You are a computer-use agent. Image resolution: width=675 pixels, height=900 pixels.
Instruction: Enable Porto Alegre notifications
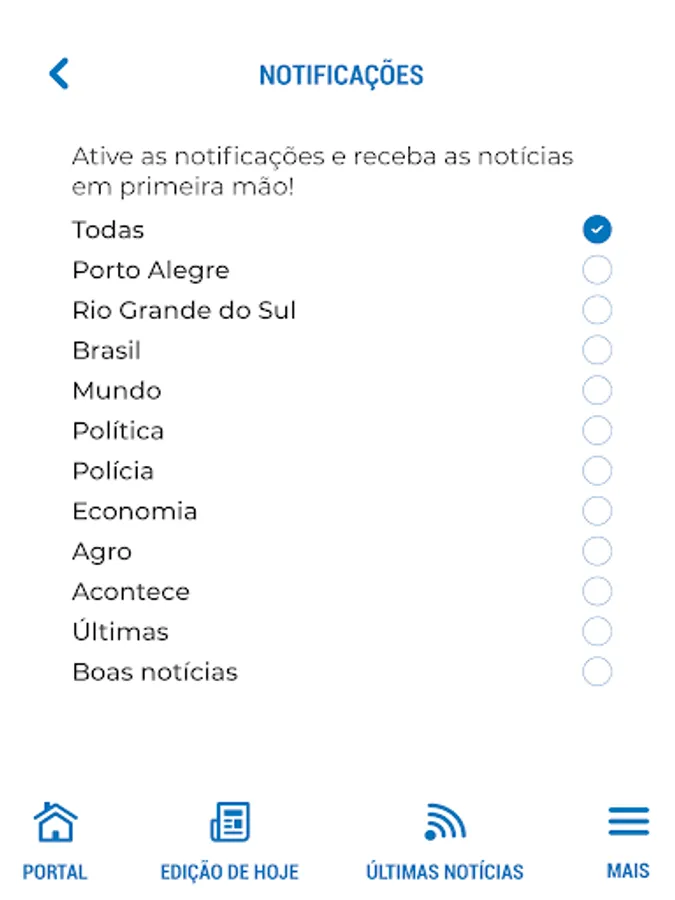tap(597, 270)
